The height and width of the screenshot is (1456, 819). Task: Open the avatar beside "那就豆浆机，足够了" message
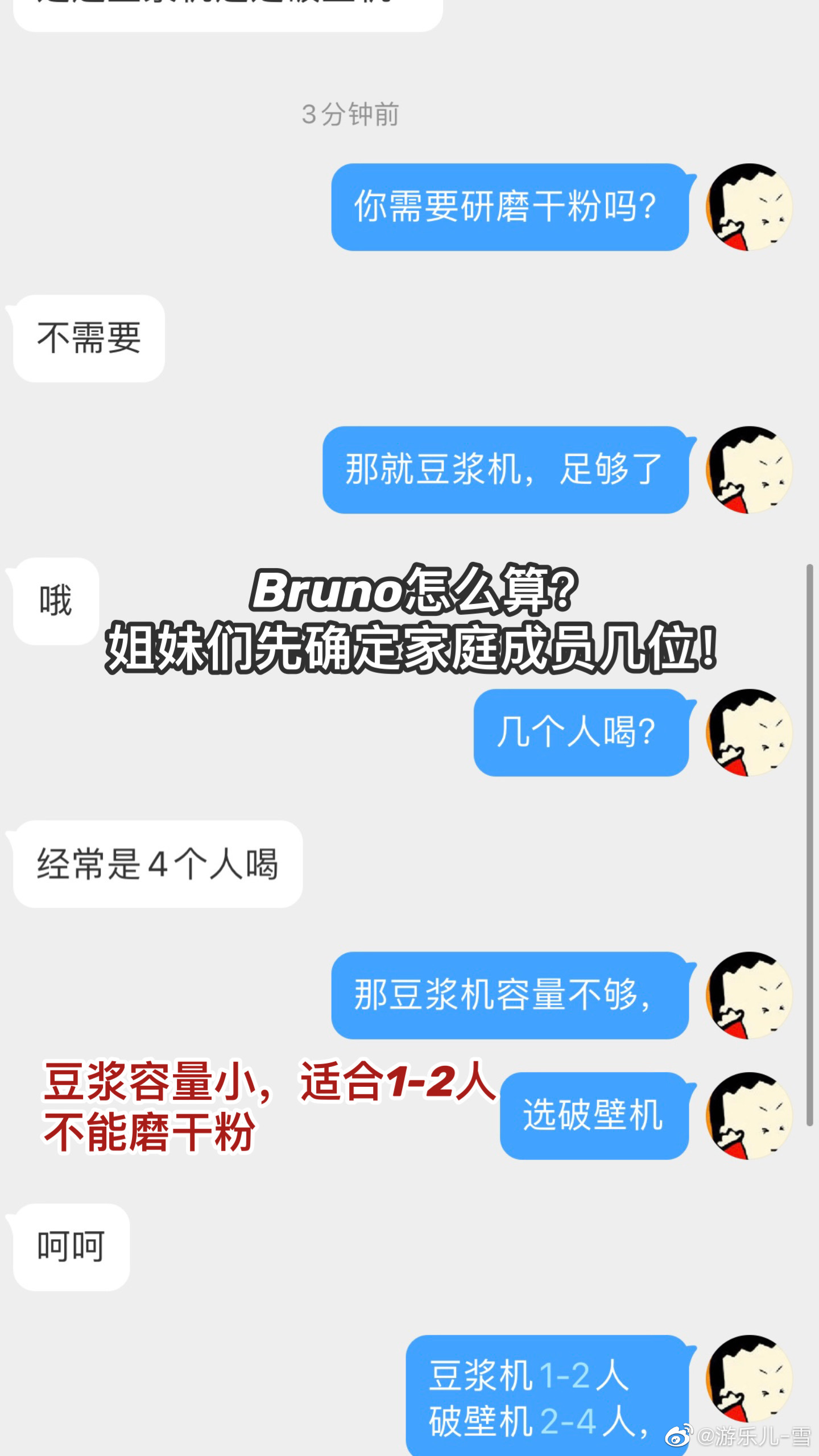750,472
